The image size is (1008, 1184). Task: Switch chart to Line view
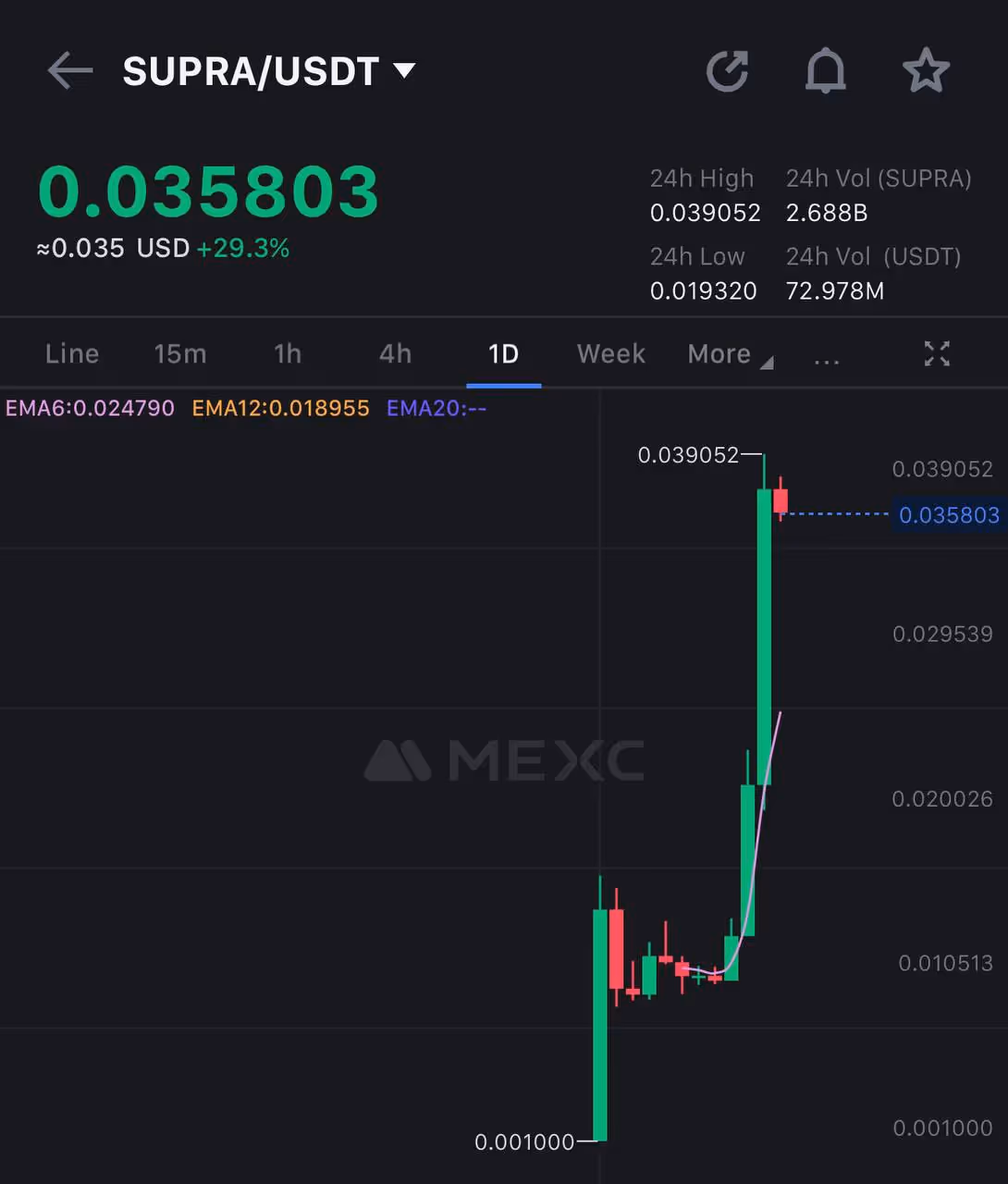click(x=72, y=353)
